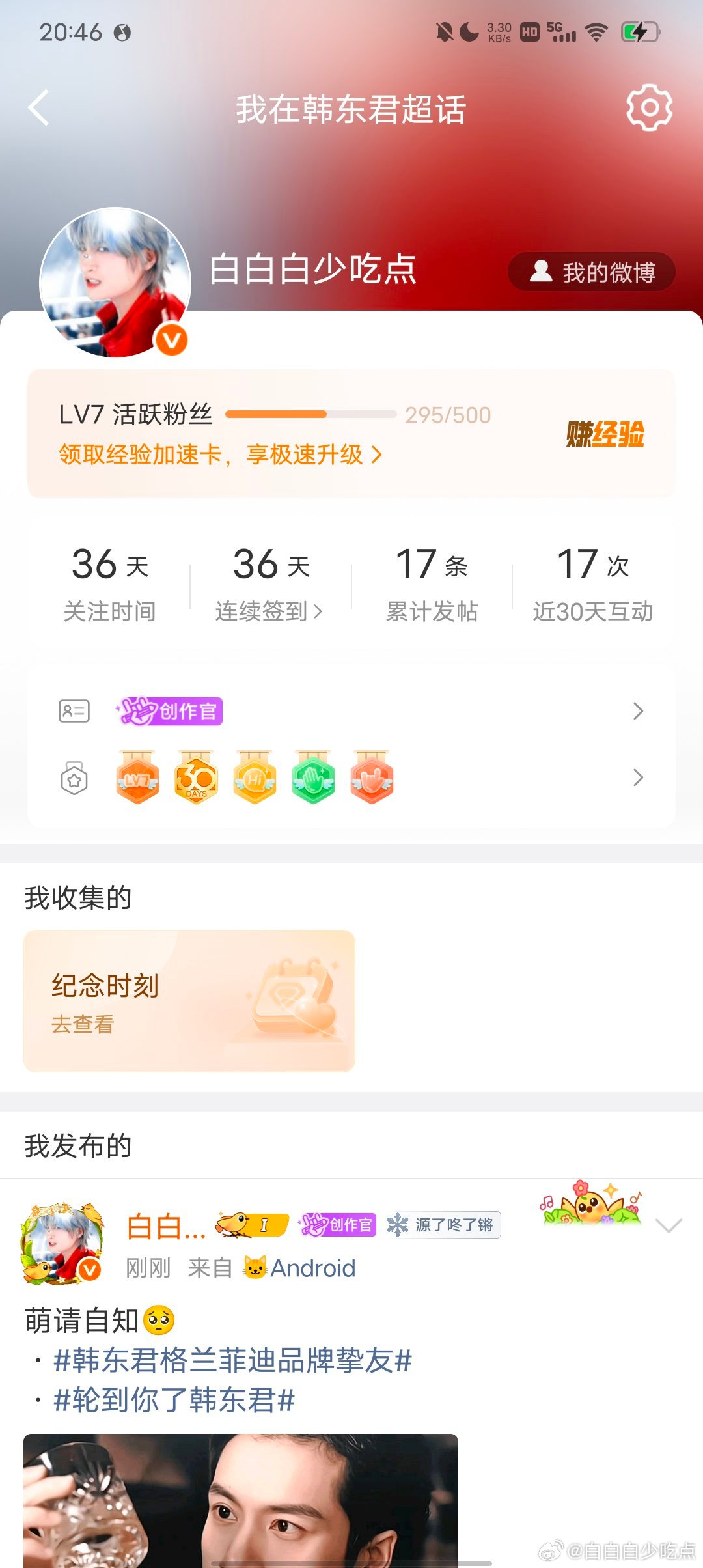The image size is (703, 1568).
Task: Switch to 我的微博 section
Action: [591, 272]
